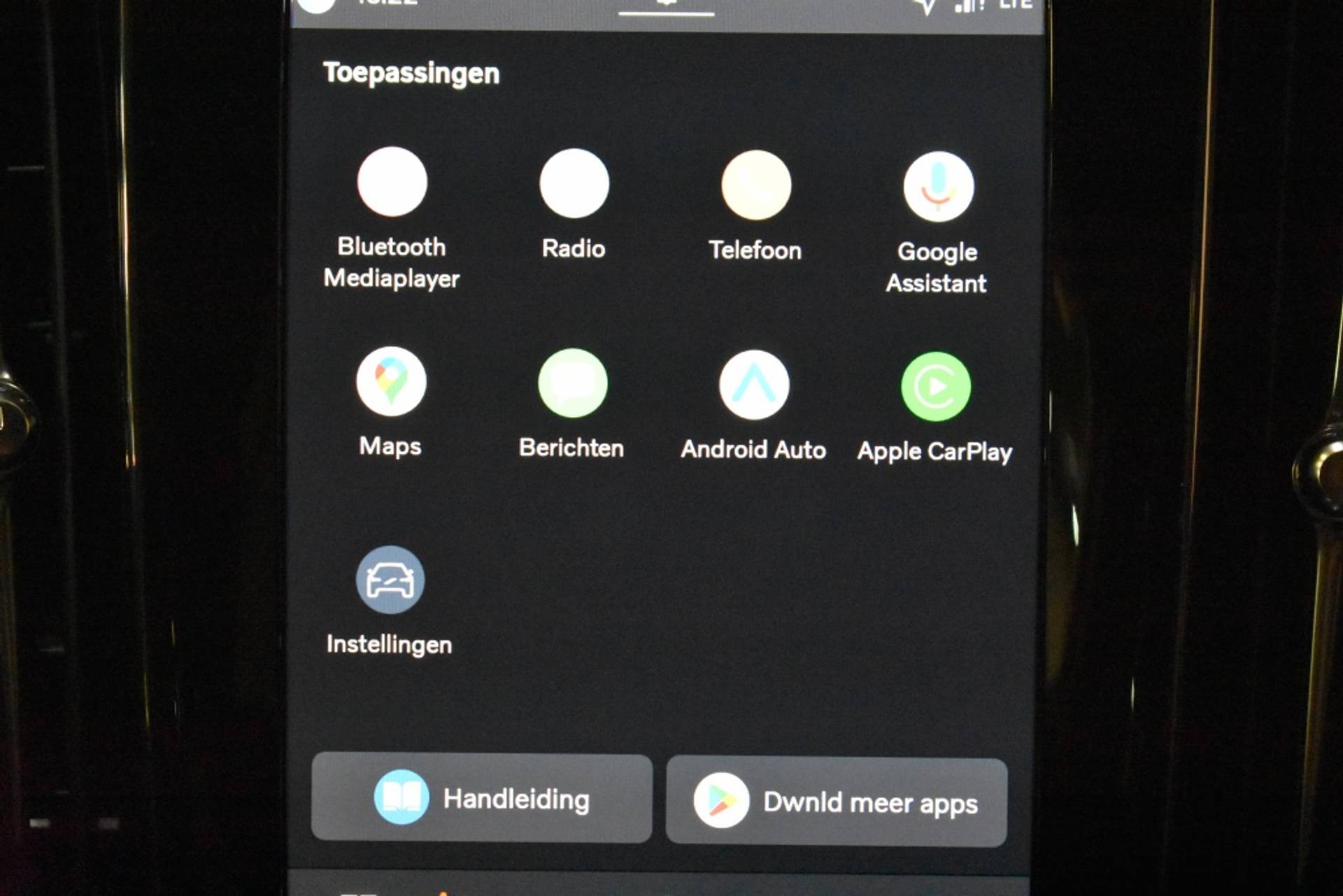
Task: Open Google Maps
Action: (391, 382)
